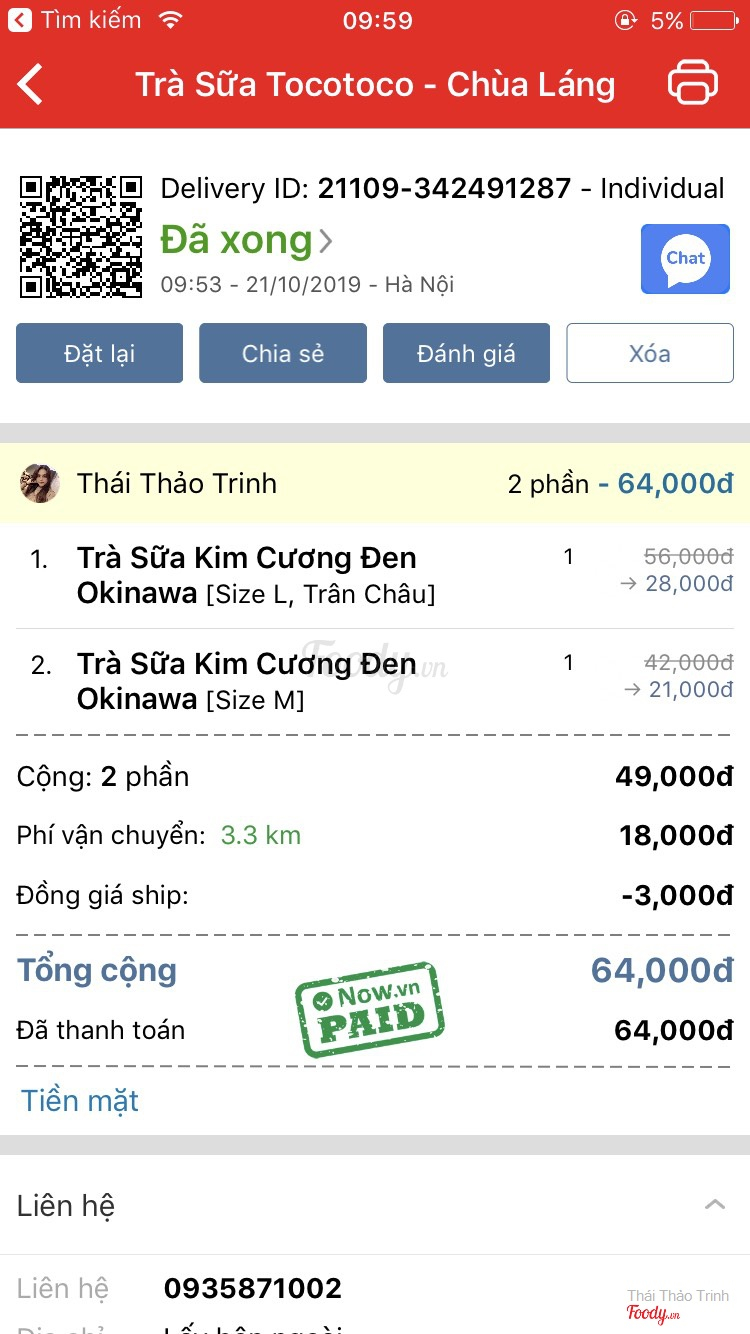This screenshot has width=750, height=1334.
Task: Delete the order with Xóa
Action: coord(650,353)
